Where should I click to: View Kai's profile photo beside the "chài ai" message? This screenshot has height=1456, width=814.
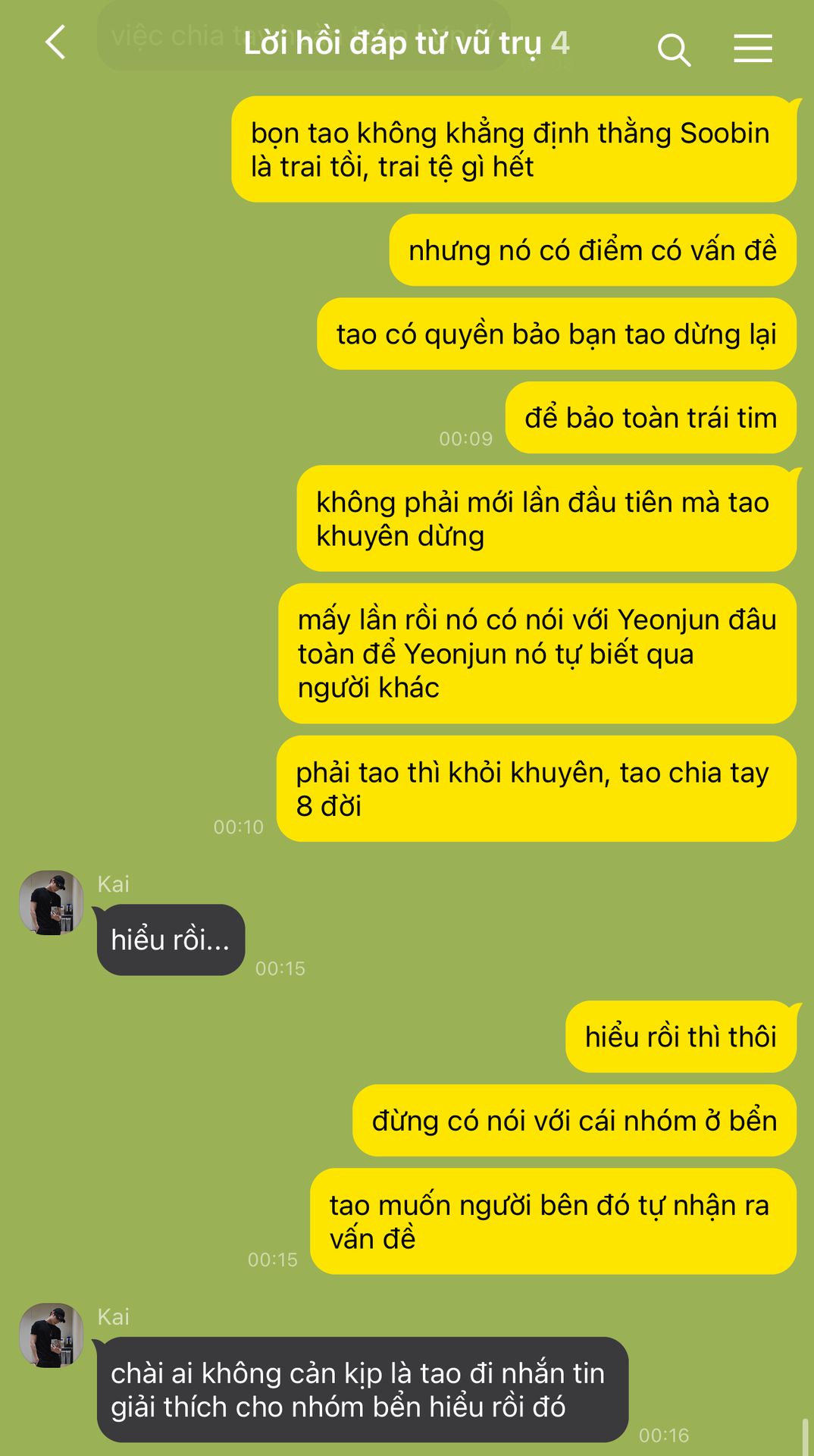coord(52,1335)
